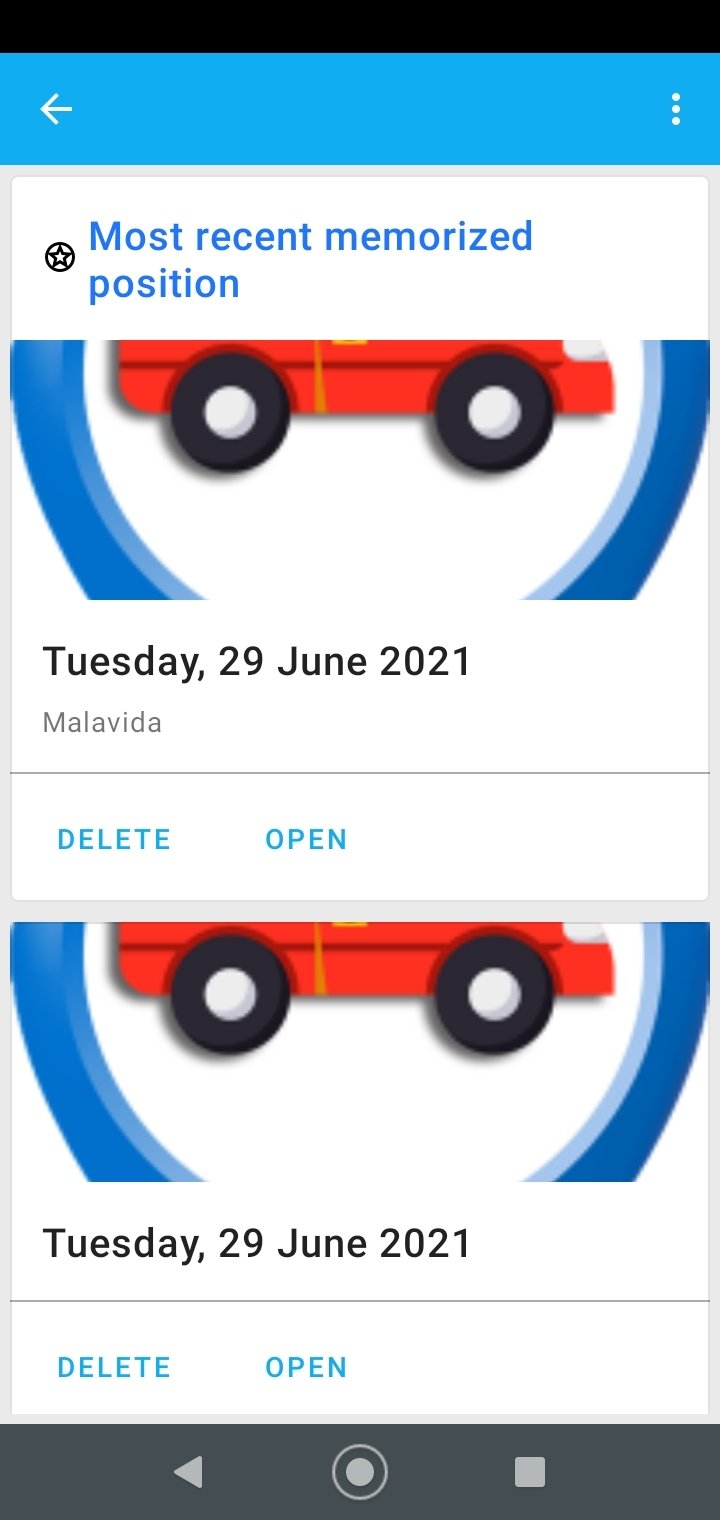Open the second untitled position
This screenshot has width=720, height=1520.
[x=306, y=1367]
